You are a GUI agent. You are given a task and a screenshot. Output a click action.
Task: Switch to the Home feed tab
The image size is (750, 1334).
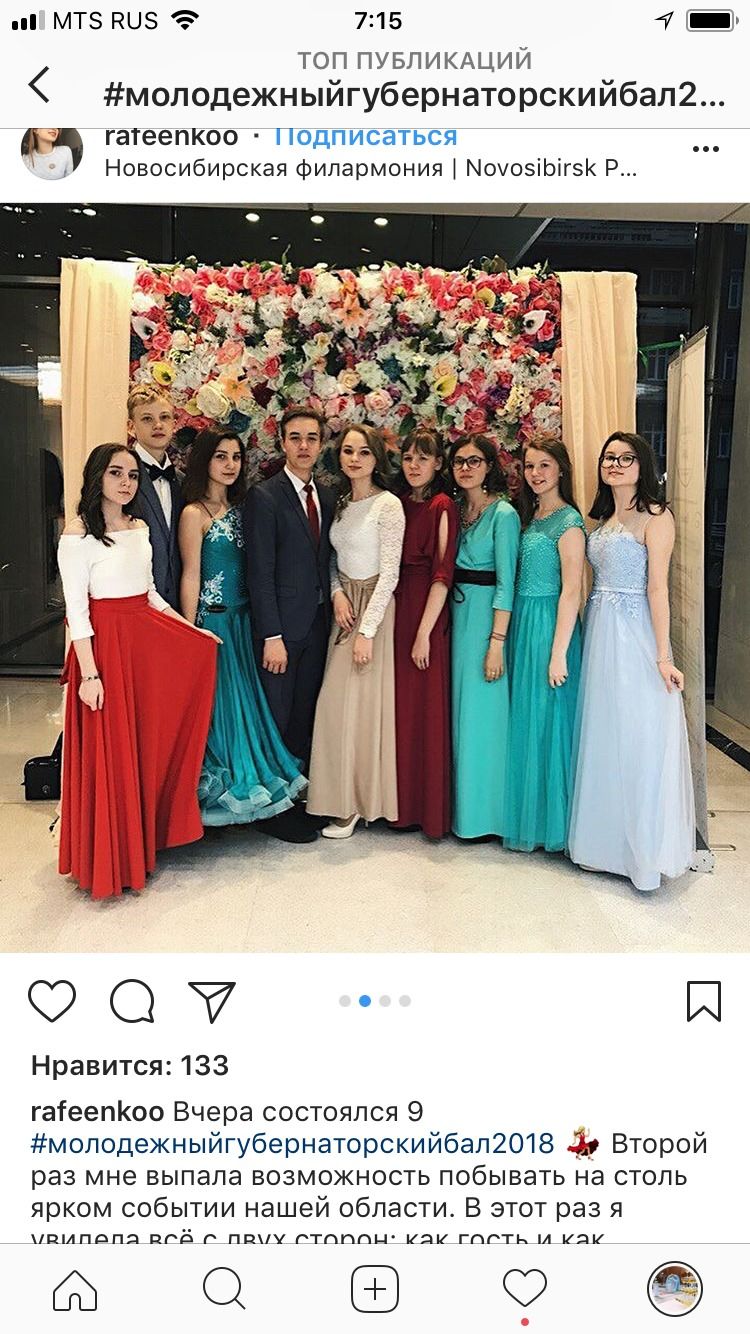tap(75, 1288)
